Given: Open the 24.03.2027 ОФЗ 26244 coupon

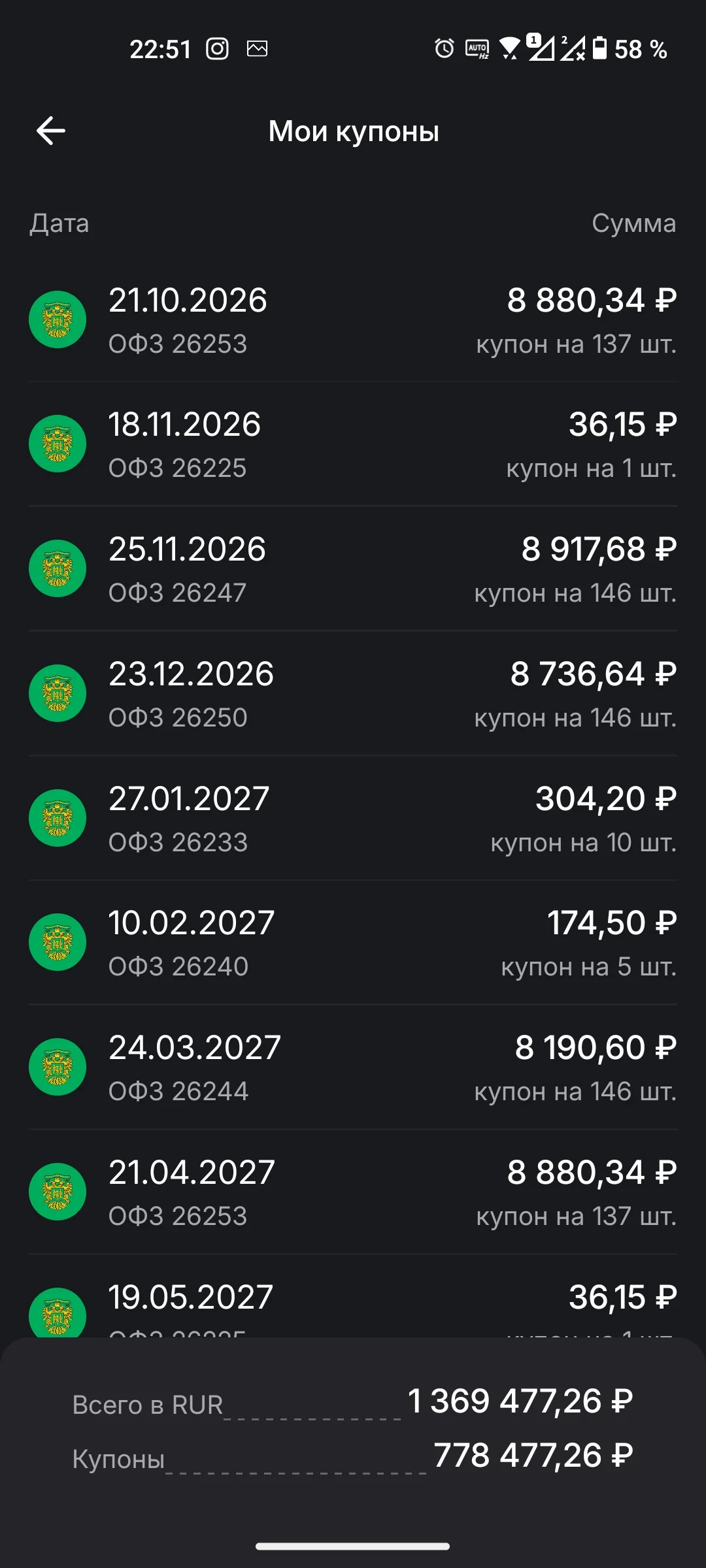Looking at the screenshot, I should [x=353, y=1067].
